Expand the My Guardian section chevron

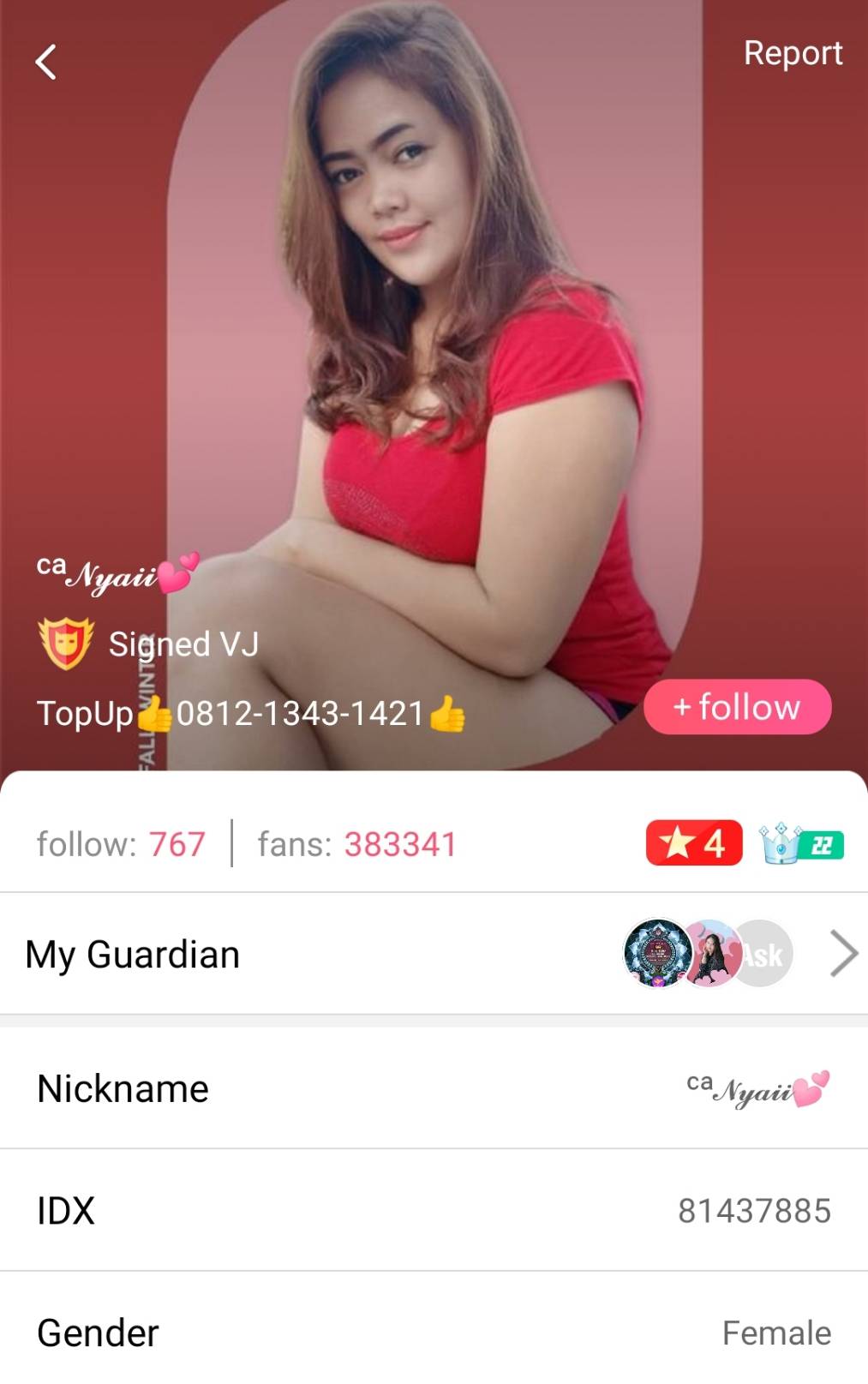[845, 954]
